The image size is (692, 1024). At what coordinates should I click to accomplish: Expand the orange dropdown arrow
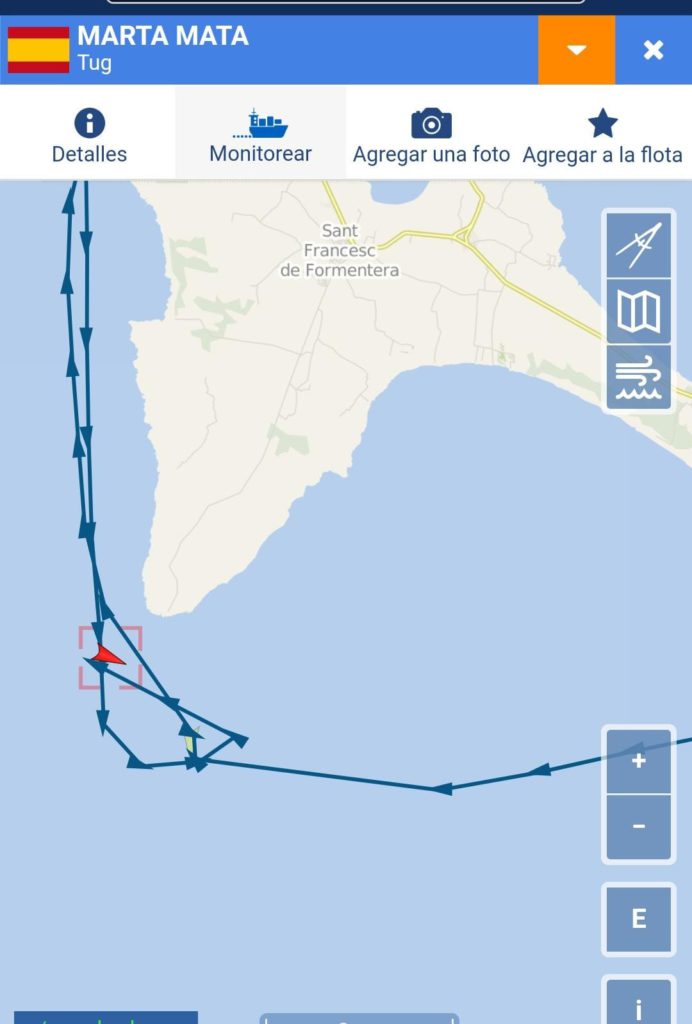tap(576, 50)
